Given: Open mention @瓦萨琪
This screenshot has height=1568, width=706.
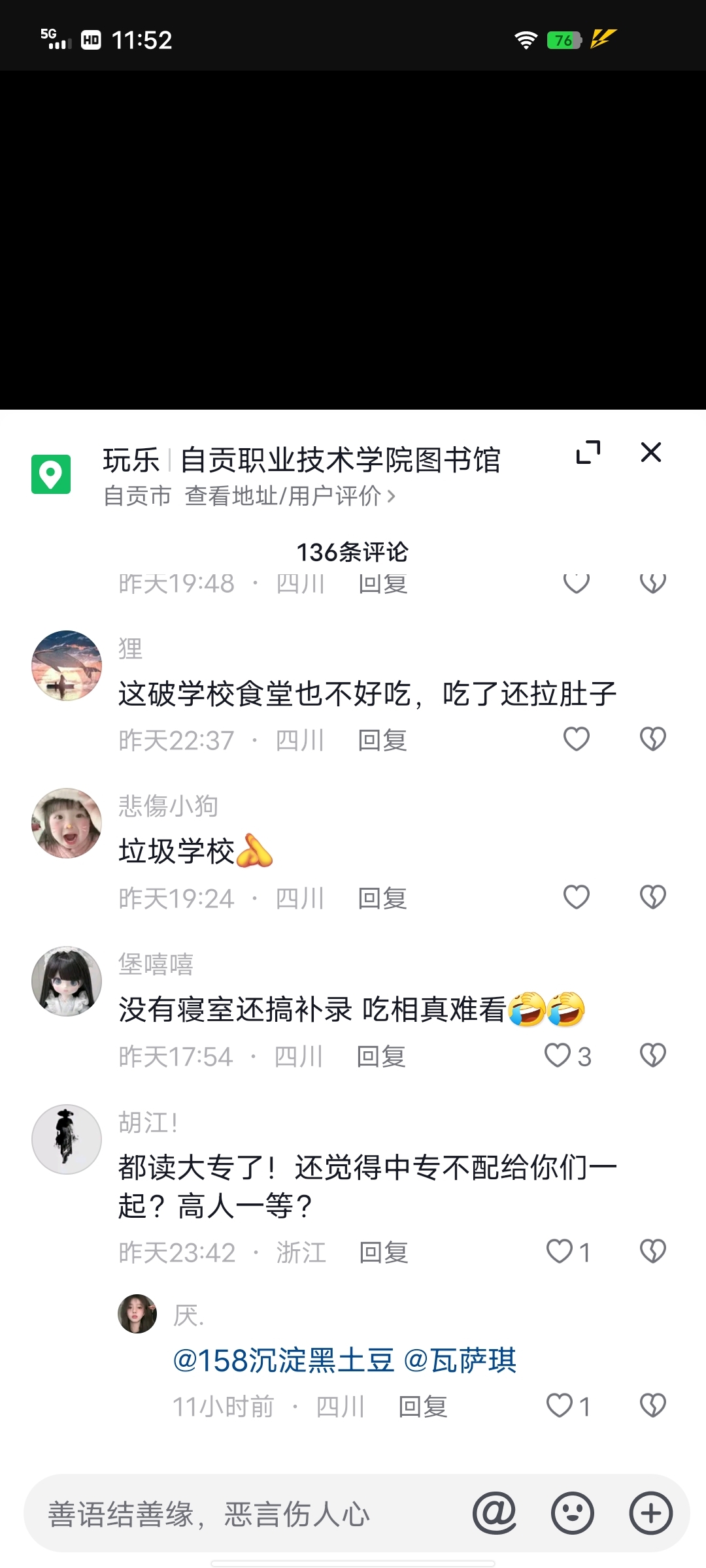Looking at the screenshot, I should point(460,1361).
